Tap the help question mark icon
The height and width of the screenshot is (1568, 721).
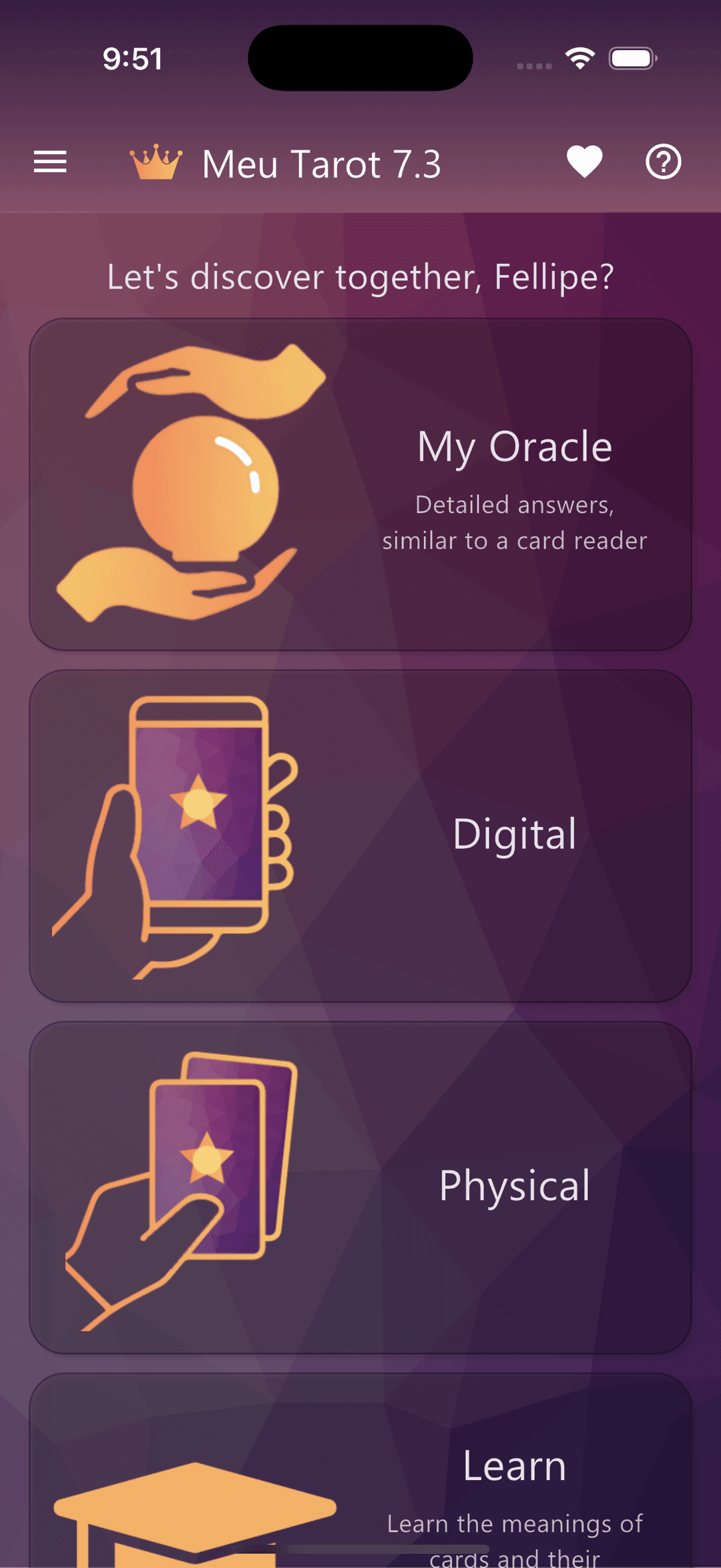click(x=663, y=162)
